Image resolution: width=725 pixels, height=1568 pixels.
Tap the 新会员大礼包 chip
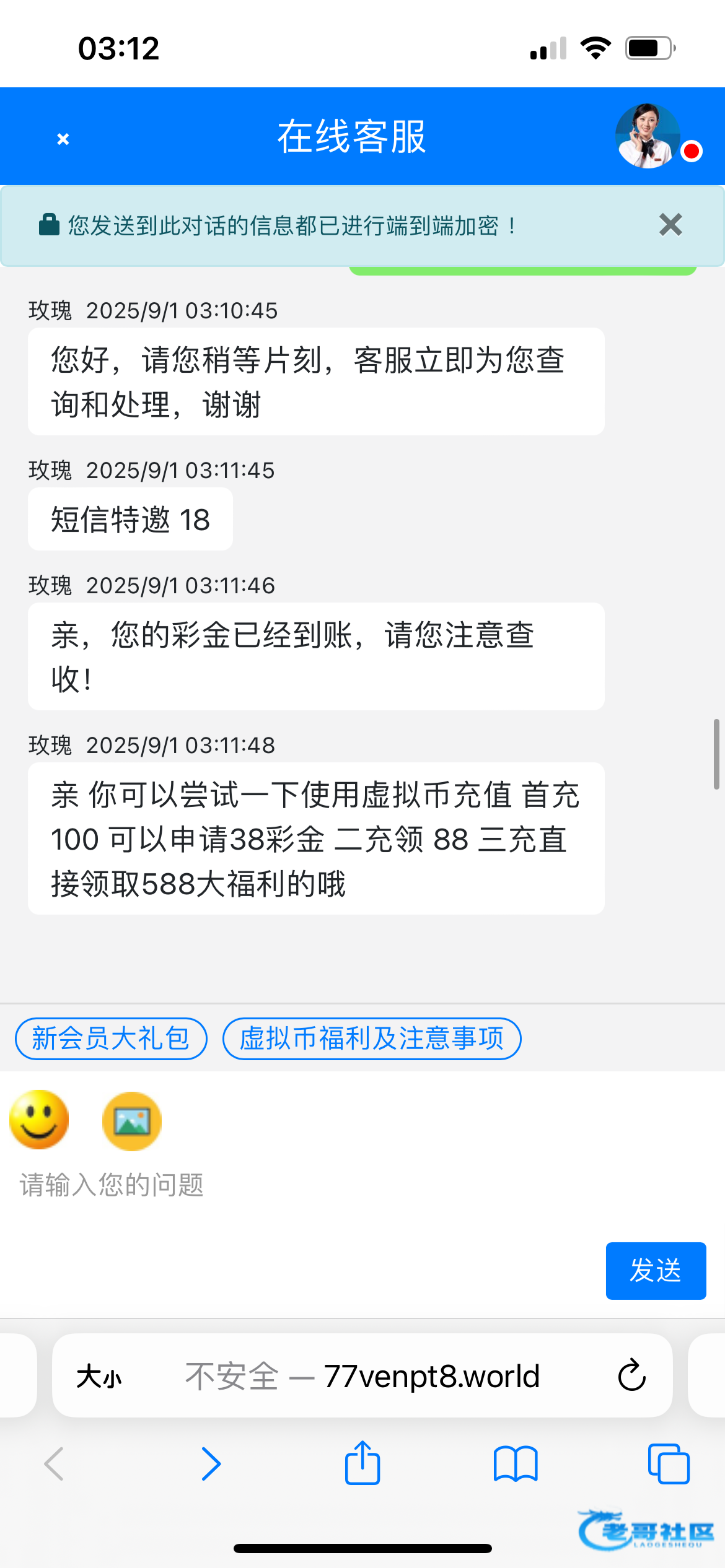coord(111,1039)
